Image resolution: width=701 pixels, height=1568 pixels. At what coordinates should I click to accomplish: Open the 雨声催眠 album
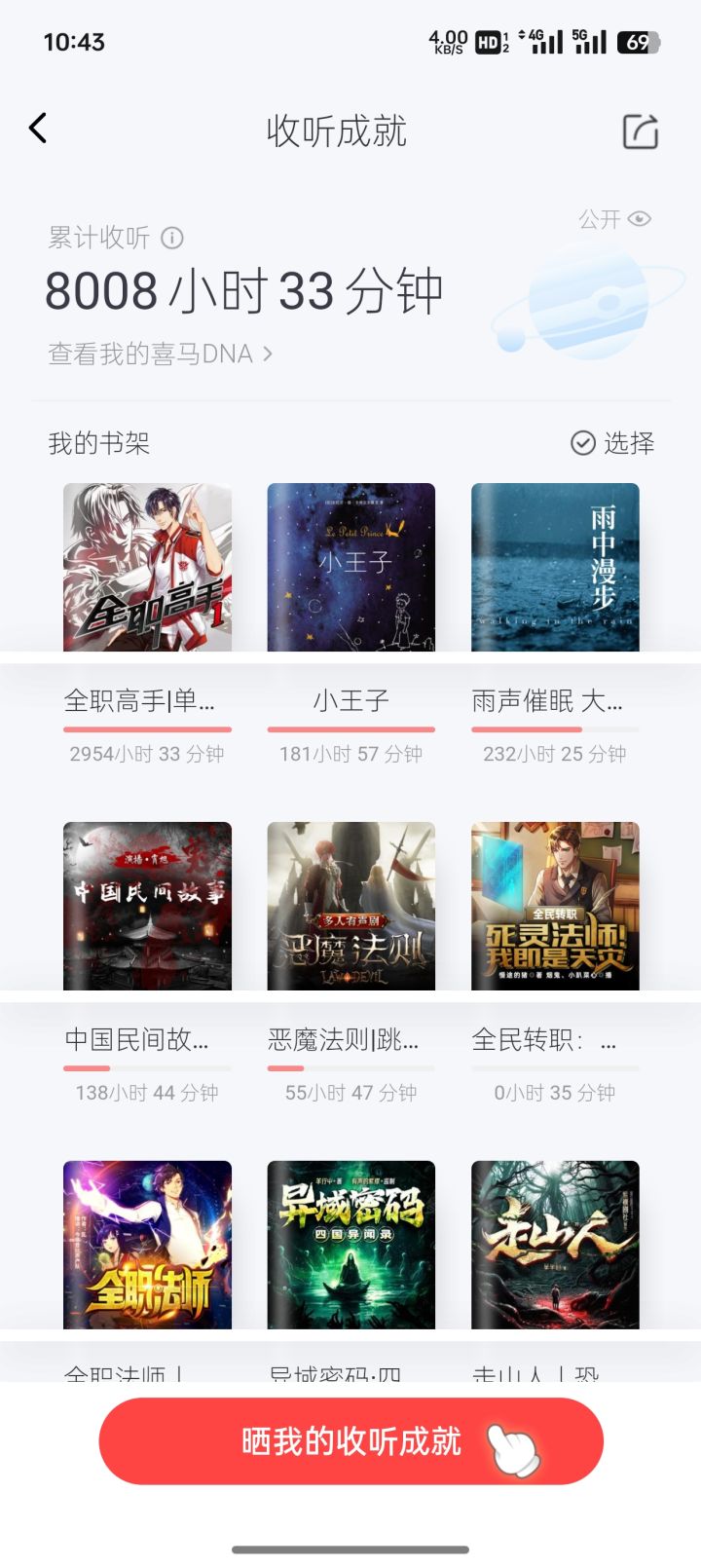555,568
